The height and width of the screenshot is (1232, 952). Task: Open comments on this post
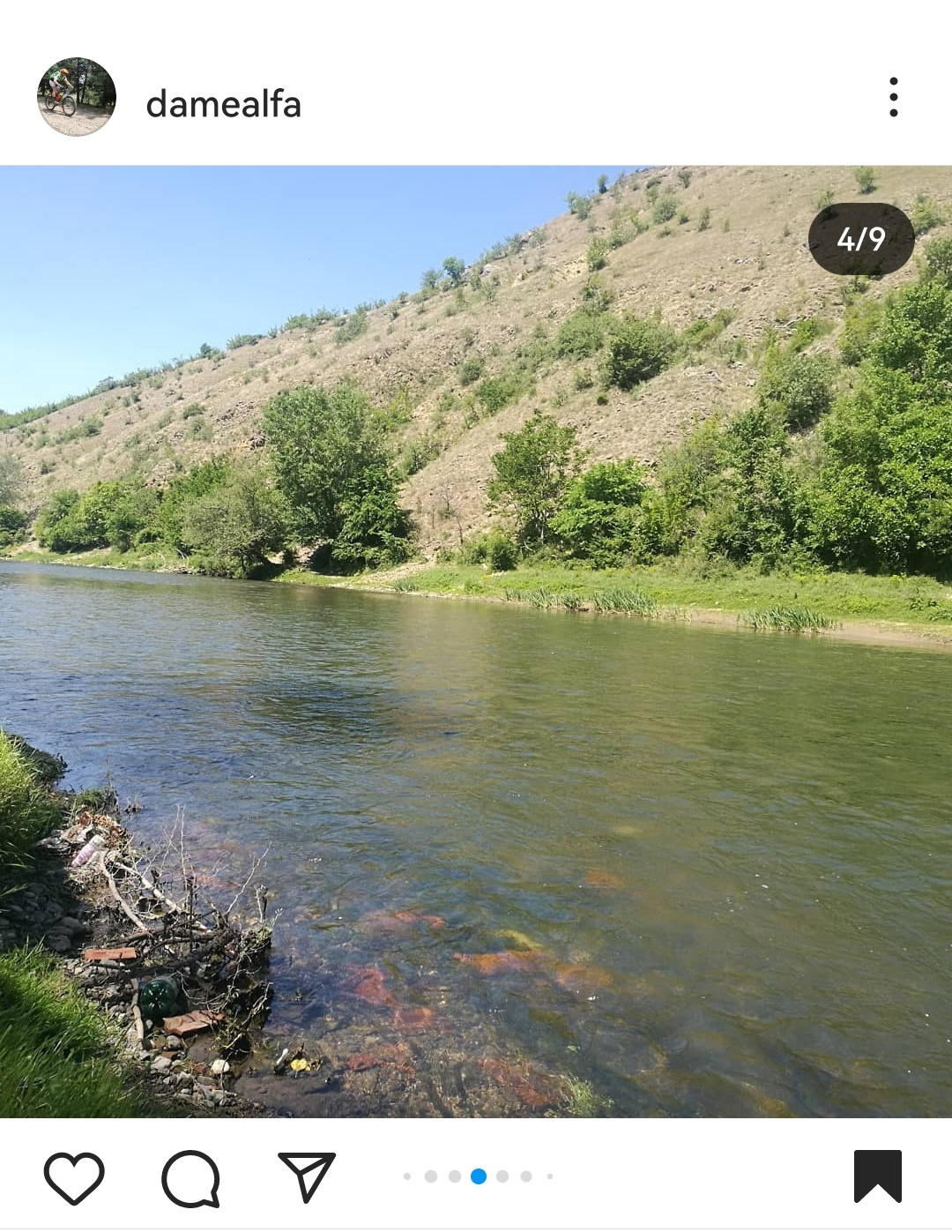[190, 1177]
